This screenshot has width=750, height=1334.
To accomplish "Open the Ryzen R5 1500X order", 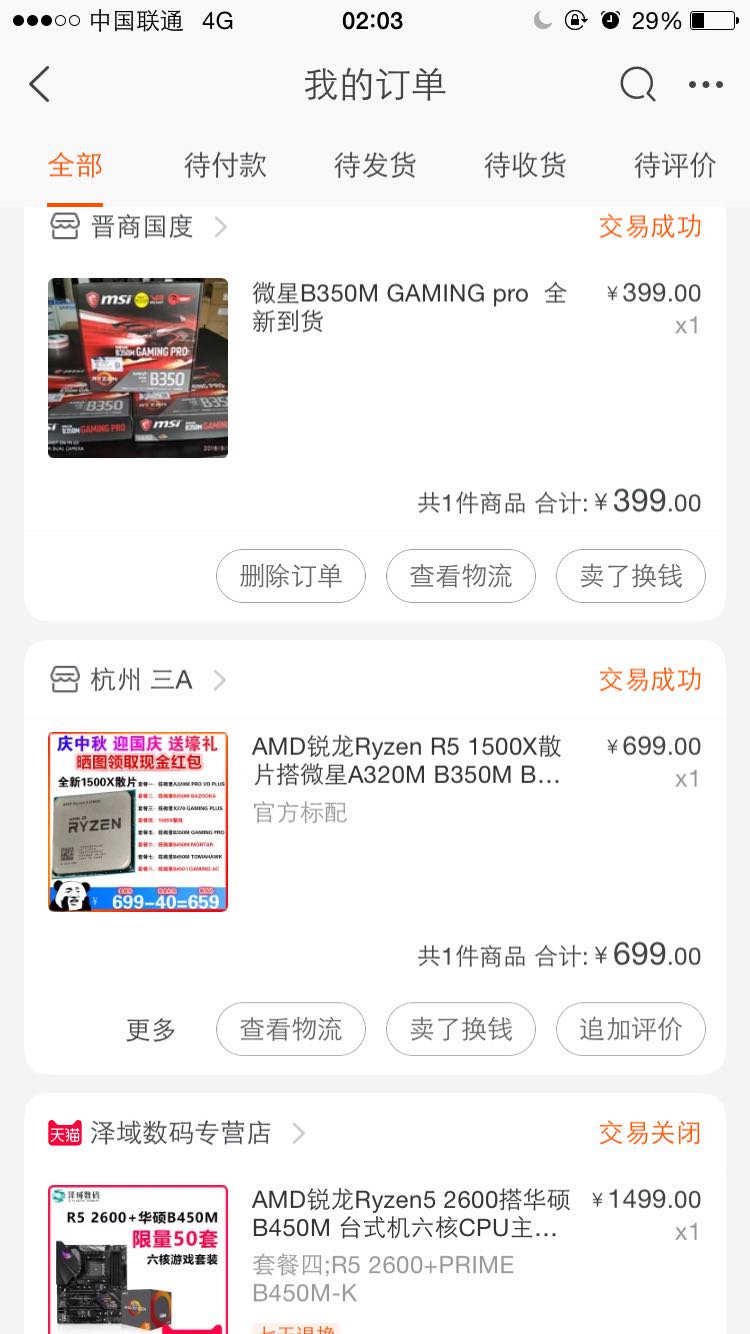I will coord(407,761).
